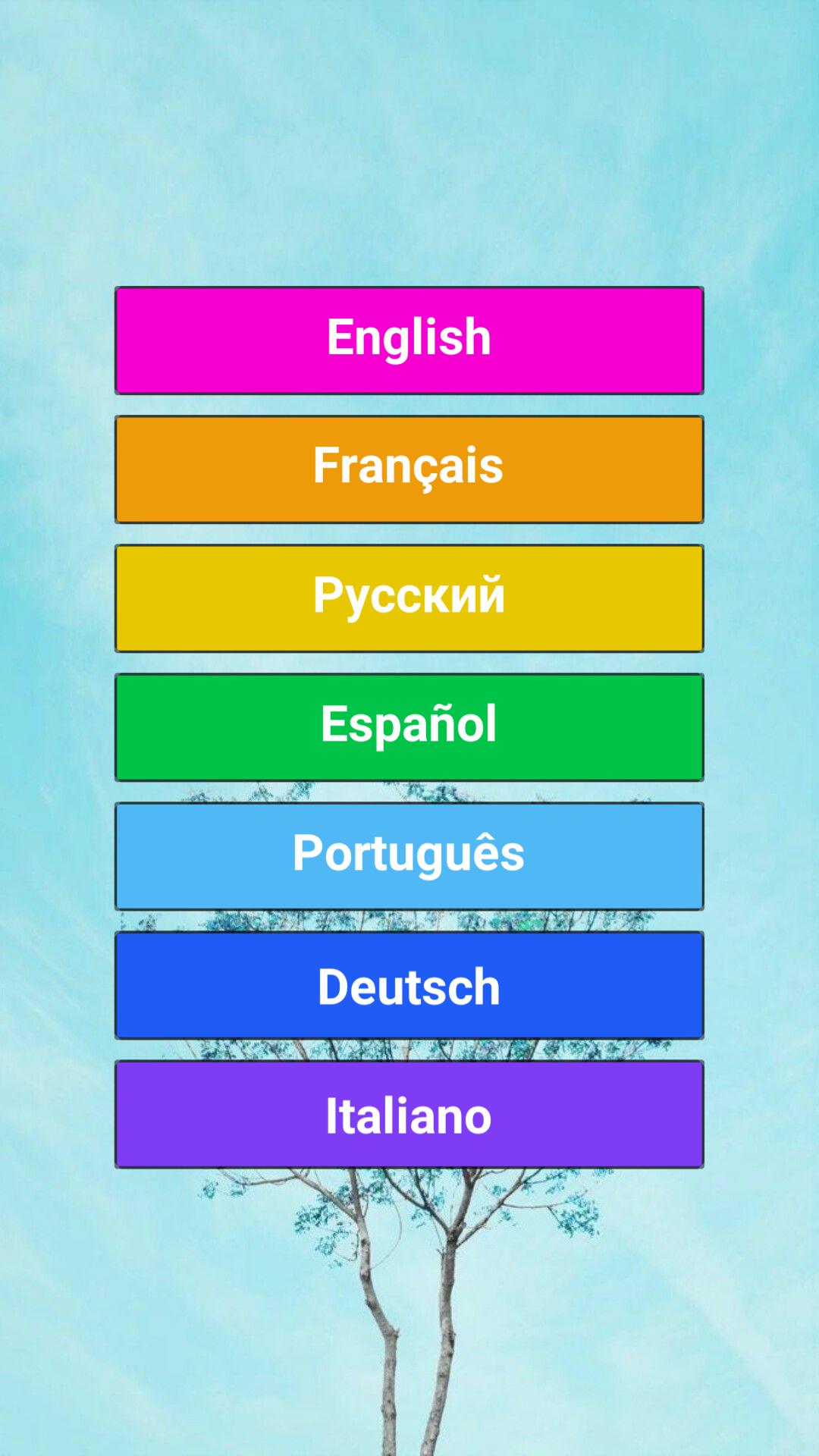Select the Deutsch button
Viewport: 819px width, 1456px height.
tap(409, 985)
